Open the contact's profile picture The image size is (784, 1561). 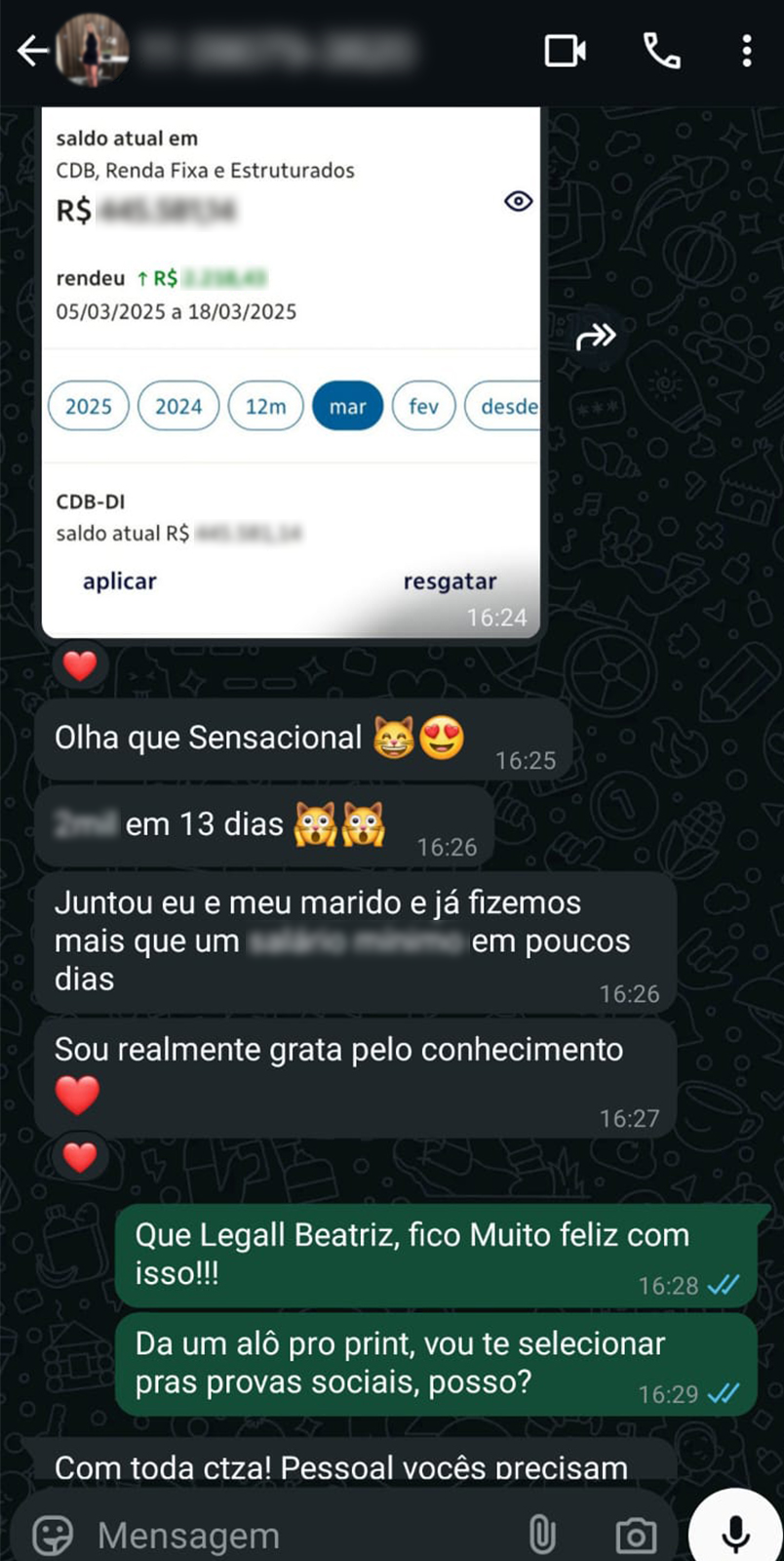click(x=94, y=51)
